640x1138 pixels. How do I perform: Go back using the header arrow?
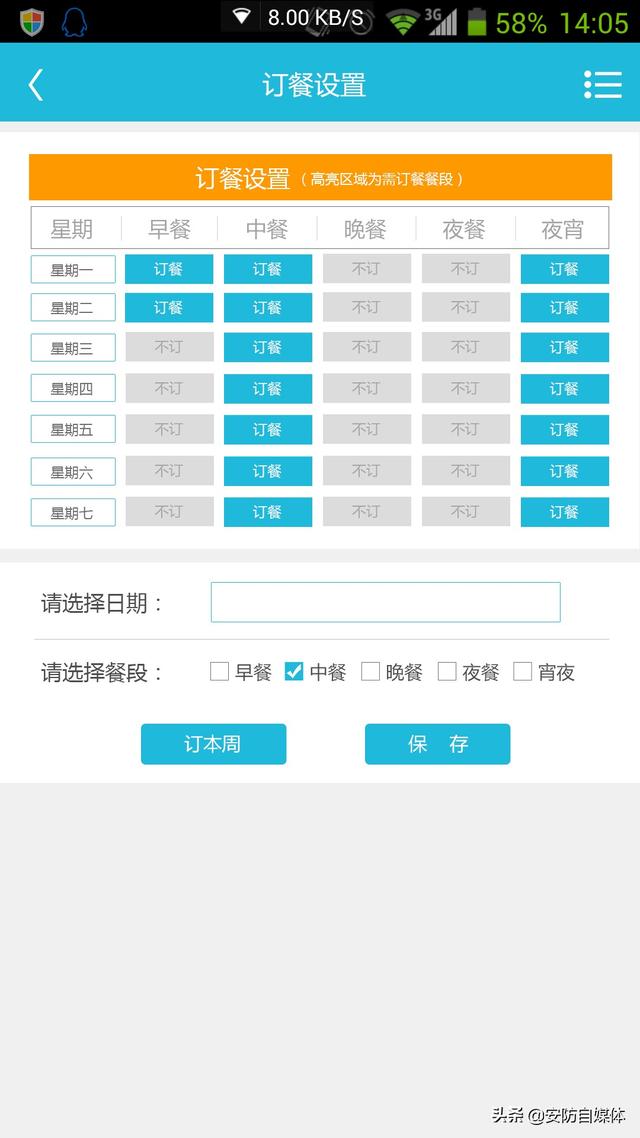click(36, 85)
